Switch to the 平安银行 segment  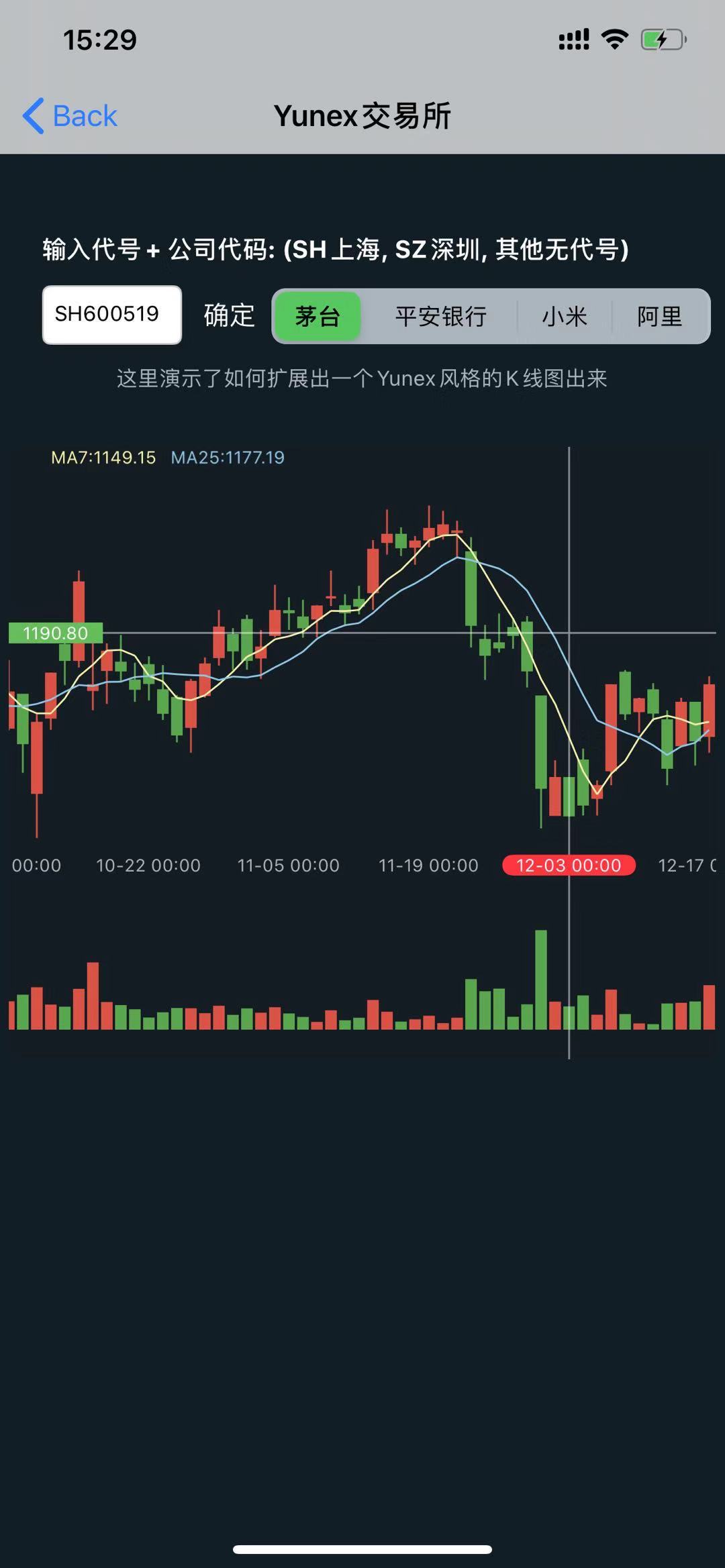(x=440, y=316)
